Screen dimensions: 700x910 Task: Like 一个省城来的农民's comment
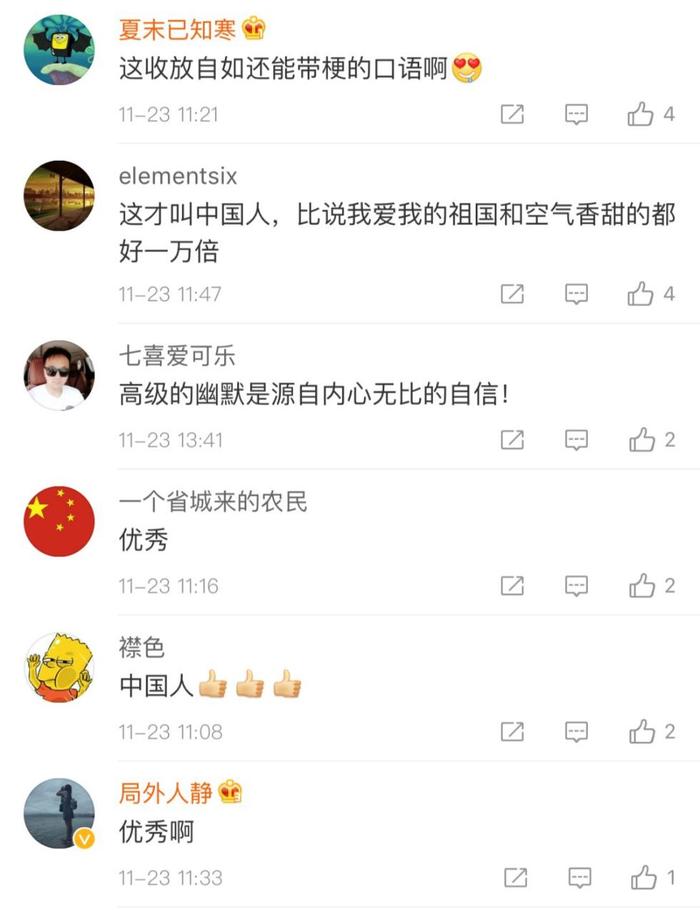(641, 585)
